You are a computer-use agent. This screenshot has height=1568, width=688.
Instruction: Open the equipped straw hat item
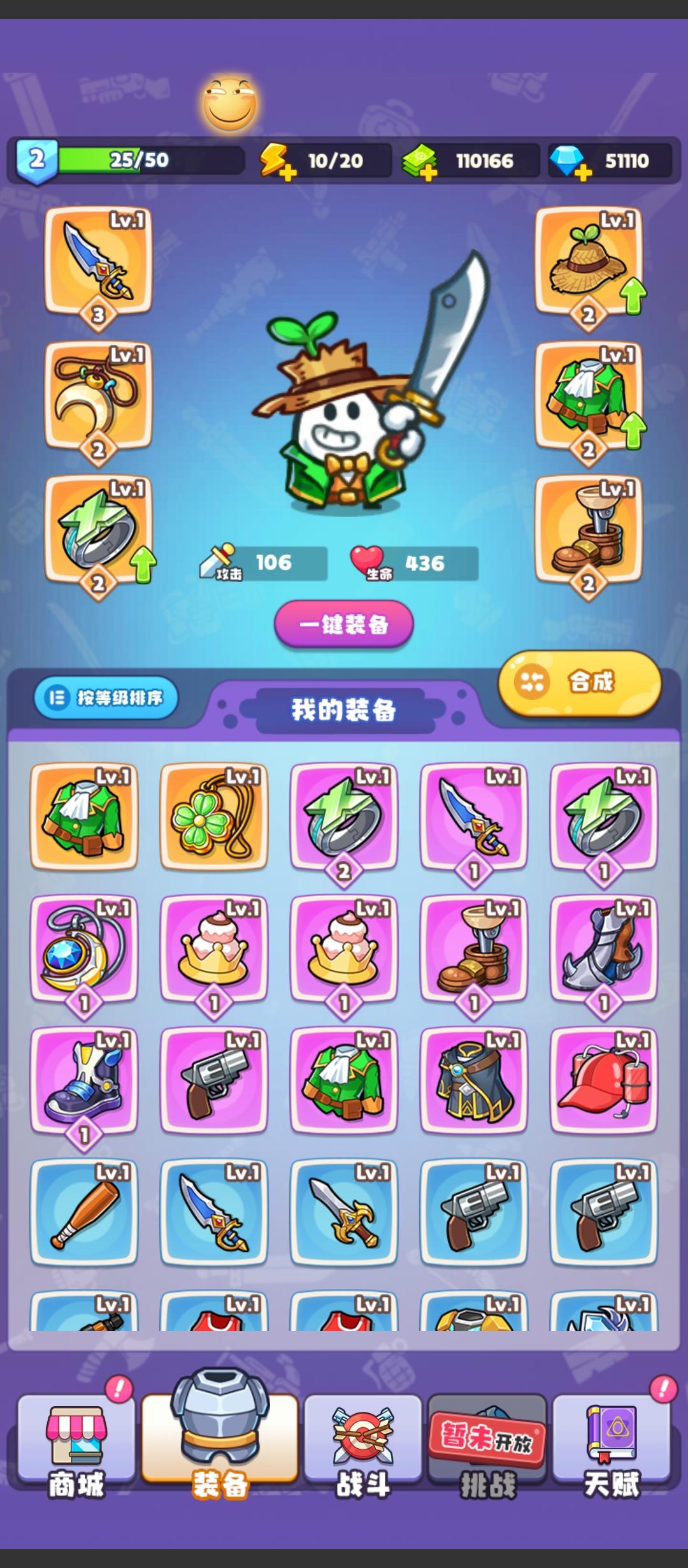point(589,261)
